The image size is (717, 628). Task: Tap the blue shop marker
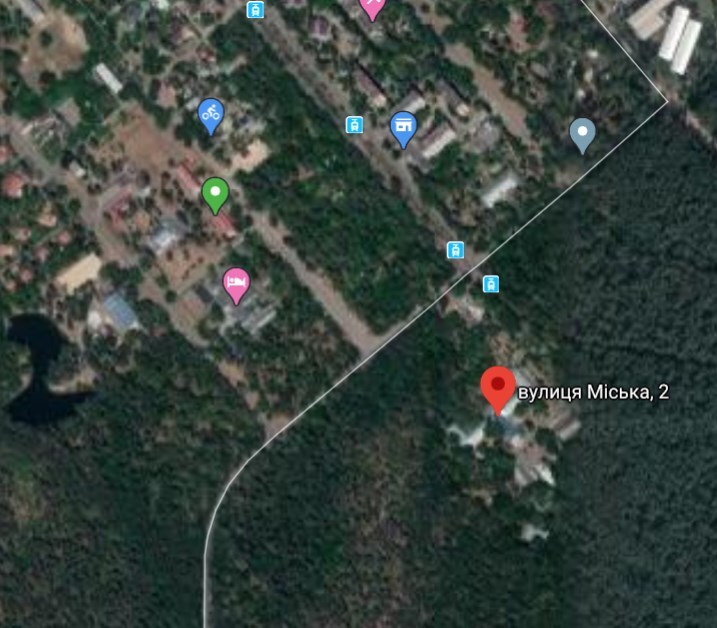tap(403, 127)
